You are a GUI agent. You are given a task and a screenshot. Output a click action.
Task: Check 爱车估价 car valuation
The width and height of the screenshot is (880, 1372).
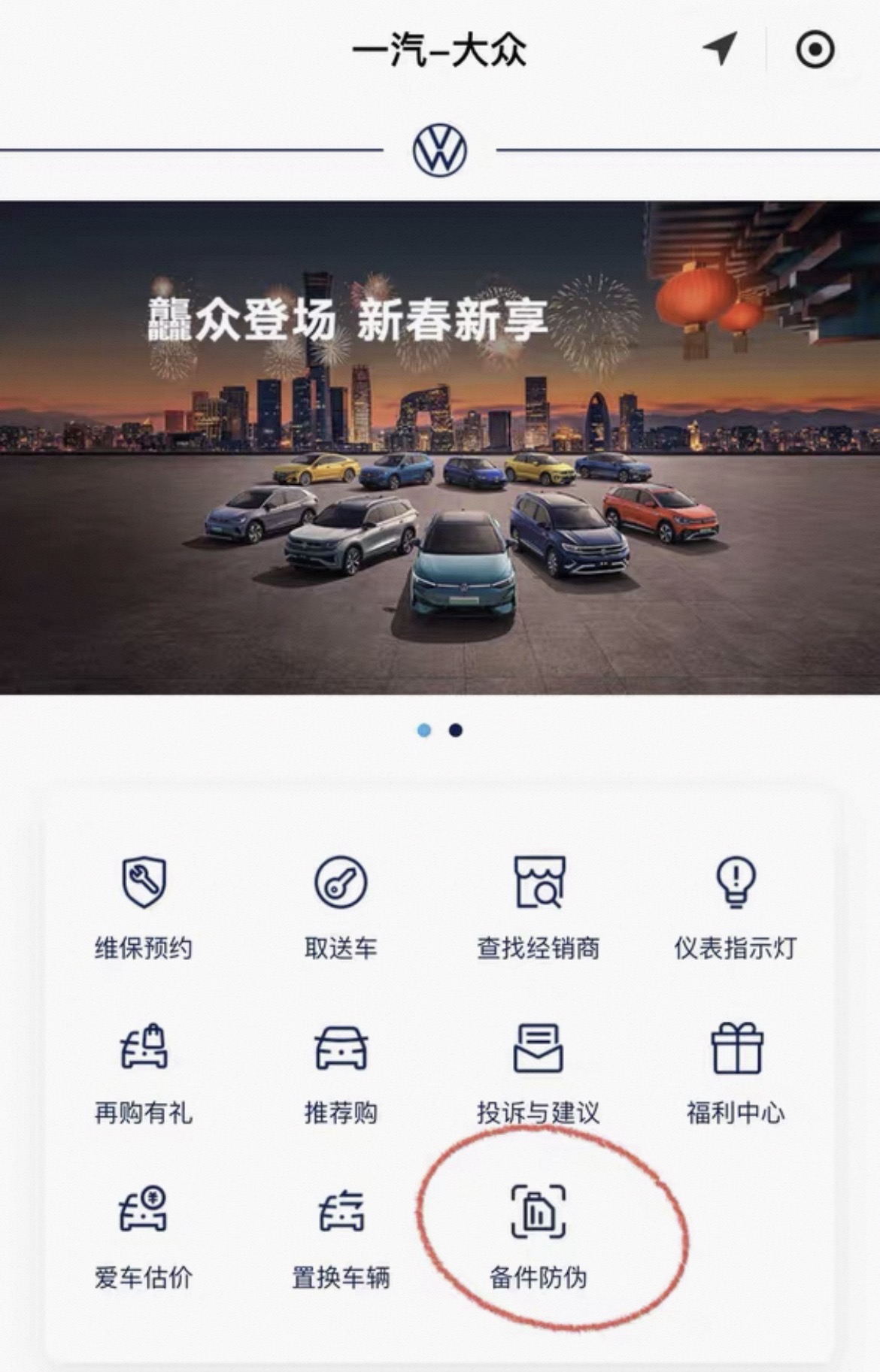[x=143, y=1235]
